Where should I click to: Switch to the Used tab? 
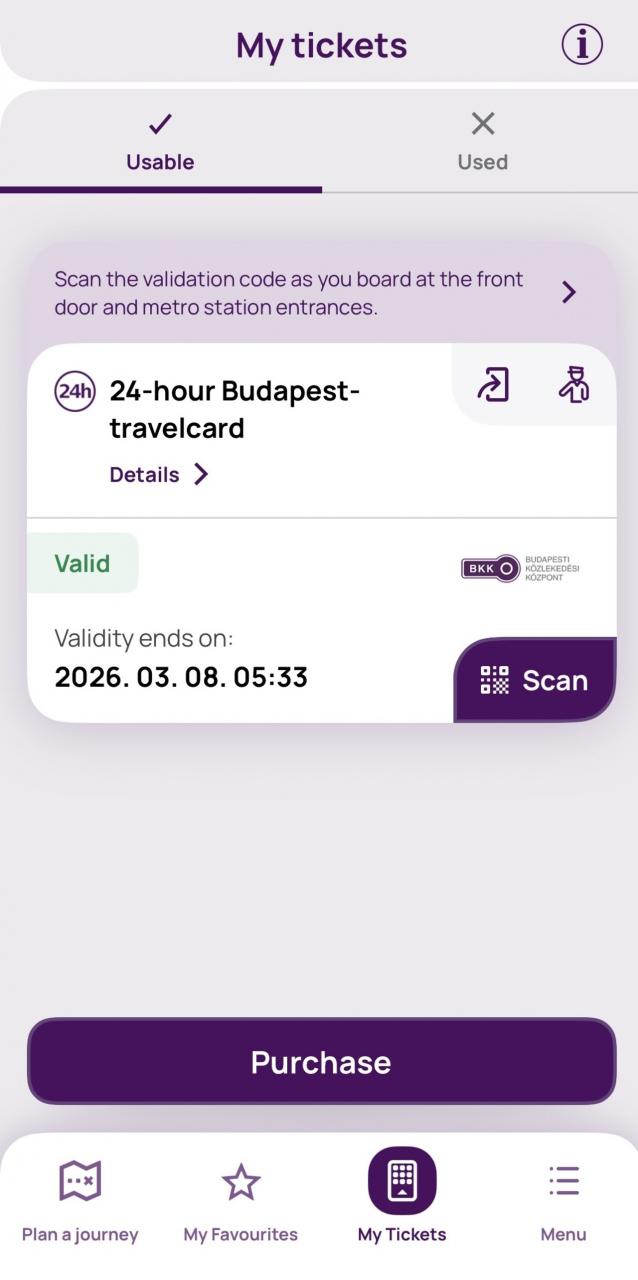click(x=482, y=143)
